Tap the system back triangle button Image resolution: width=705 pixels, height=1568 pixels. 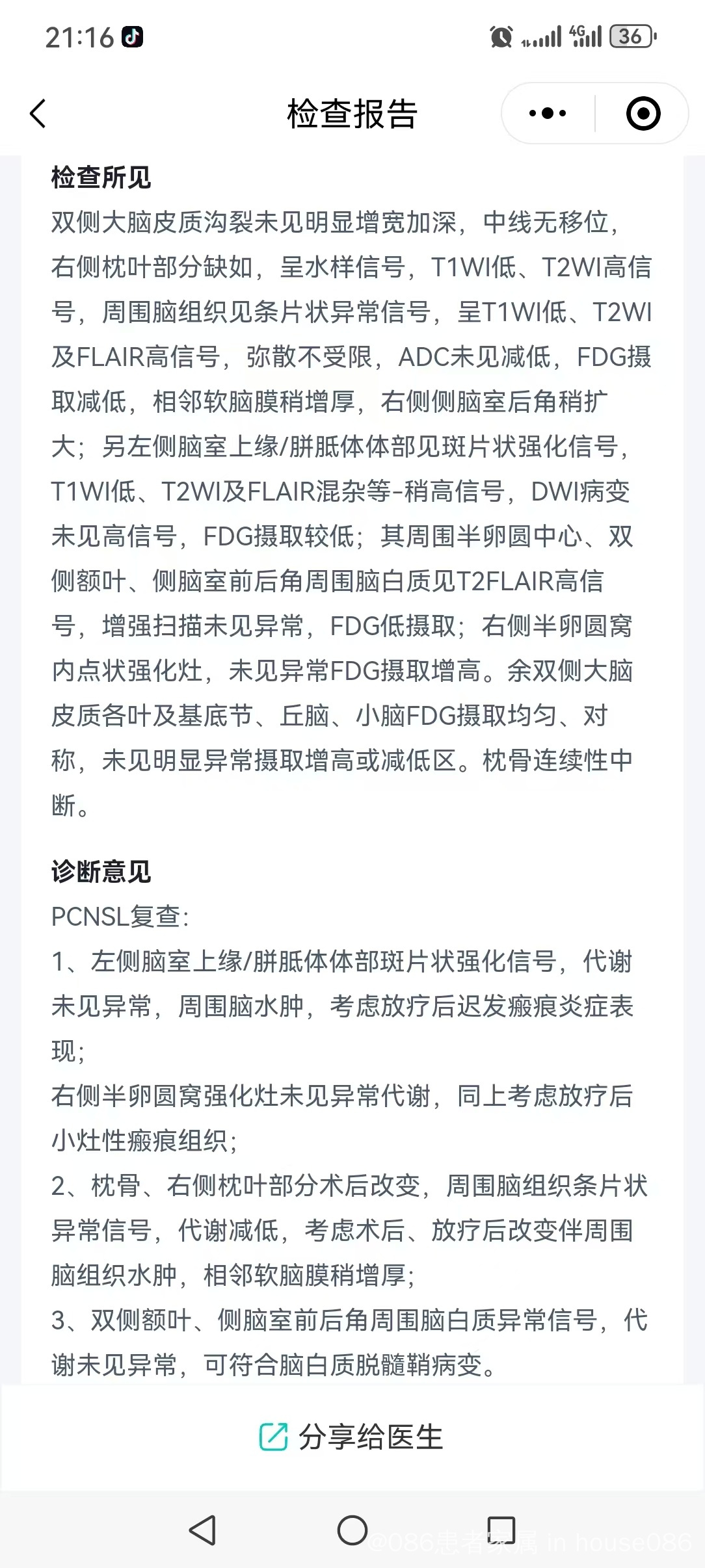203,1530
